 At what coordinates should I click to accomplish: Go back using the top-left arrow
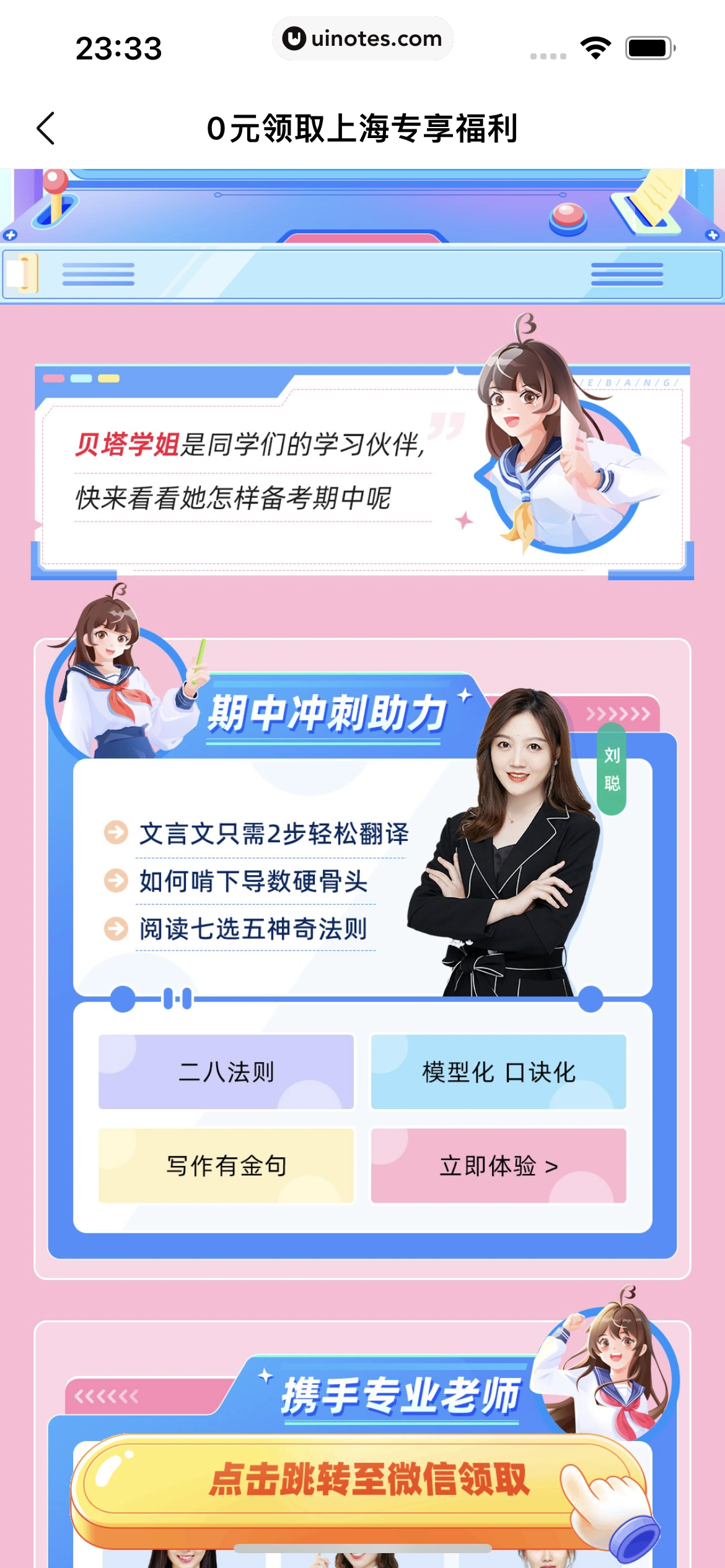click(x=46, y=129)
